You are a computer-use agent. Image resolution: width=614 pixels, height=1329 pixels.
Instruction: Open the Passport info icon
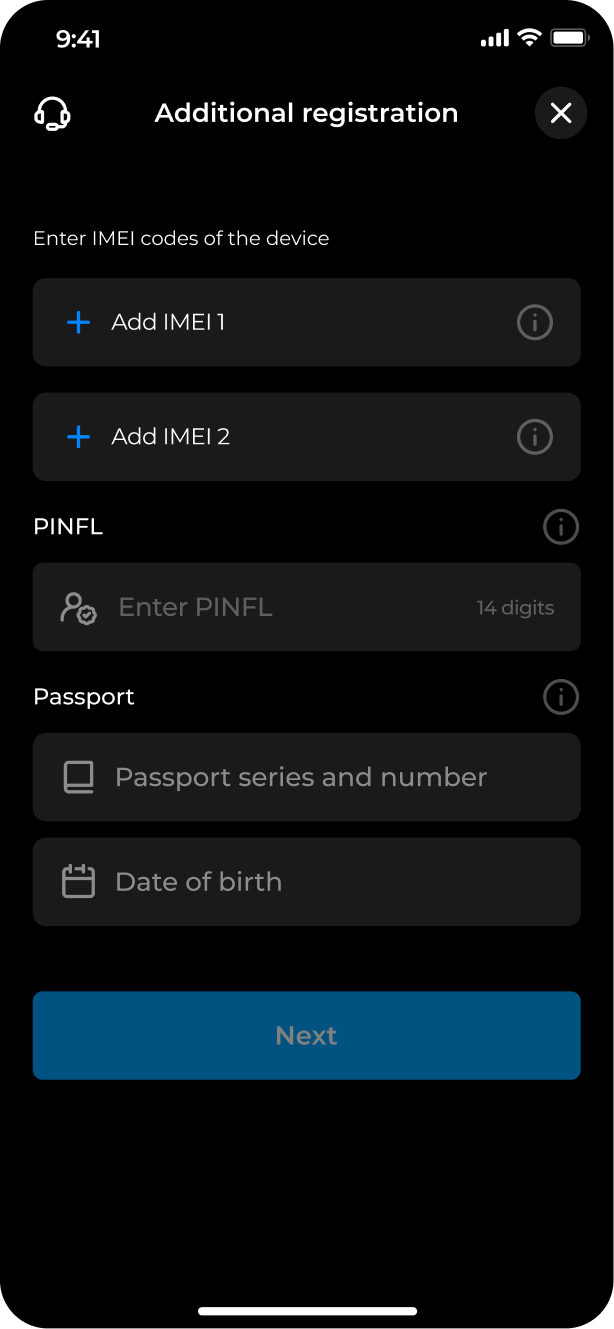pos(561,696)
